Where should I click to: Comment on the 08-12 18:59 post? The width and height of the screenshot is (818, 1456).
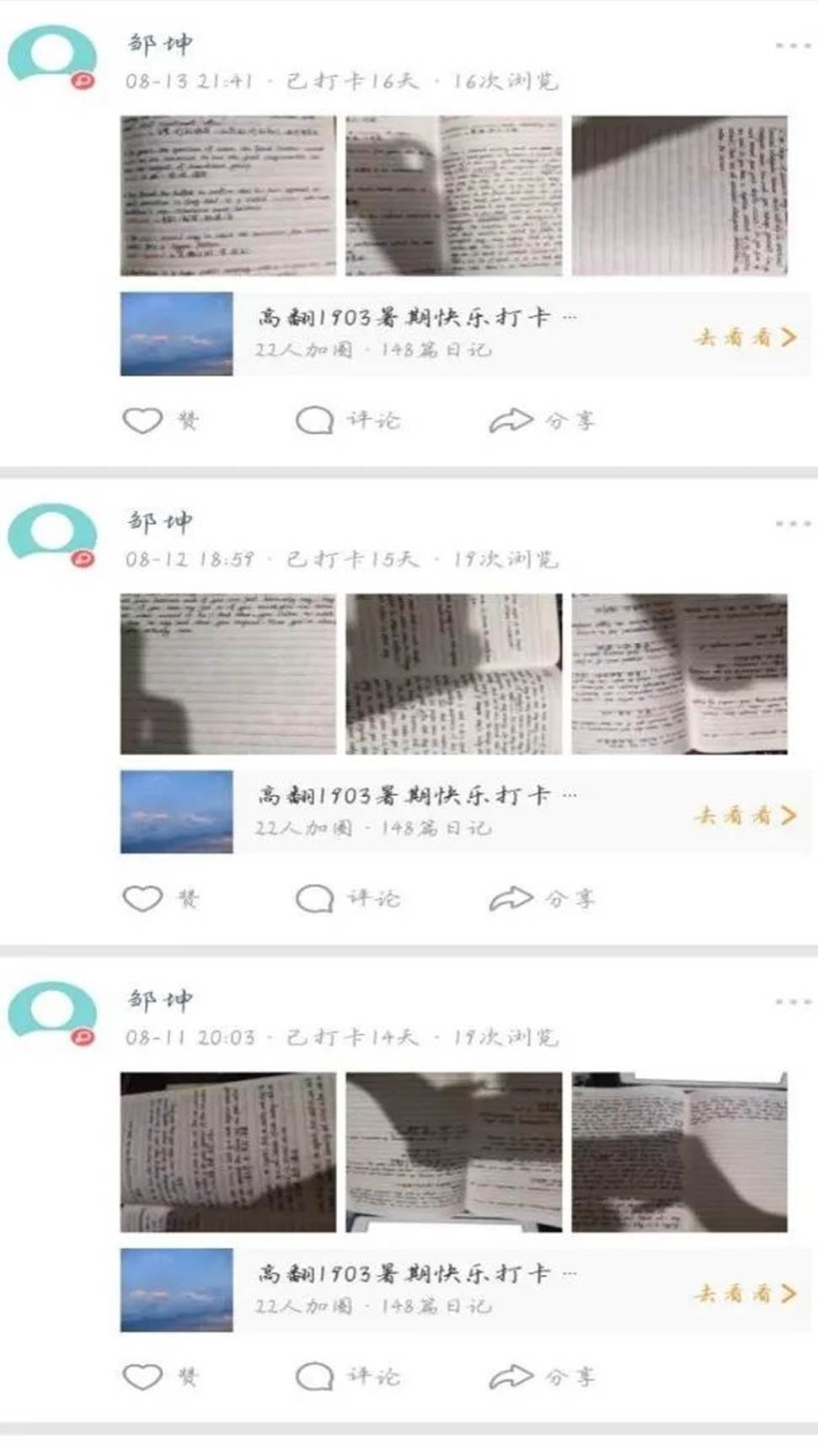coord(316,898)
